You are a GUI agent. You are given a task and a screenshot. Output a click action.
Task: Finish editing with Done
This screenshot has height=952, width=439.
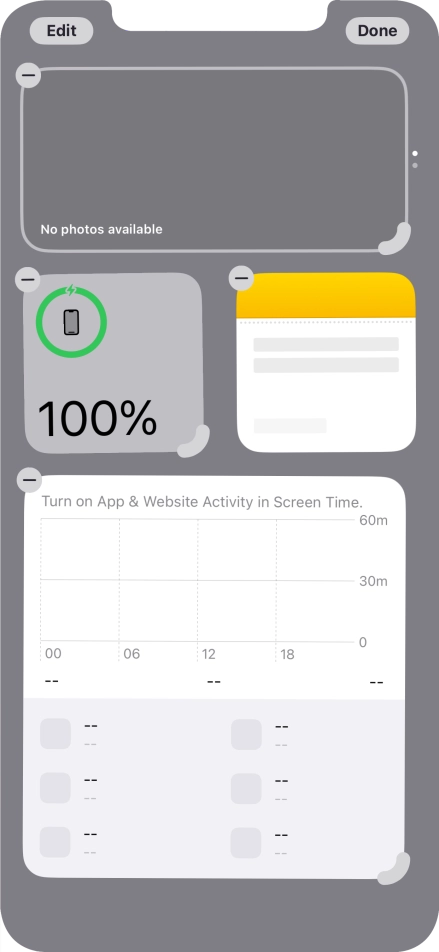(377, 31)
